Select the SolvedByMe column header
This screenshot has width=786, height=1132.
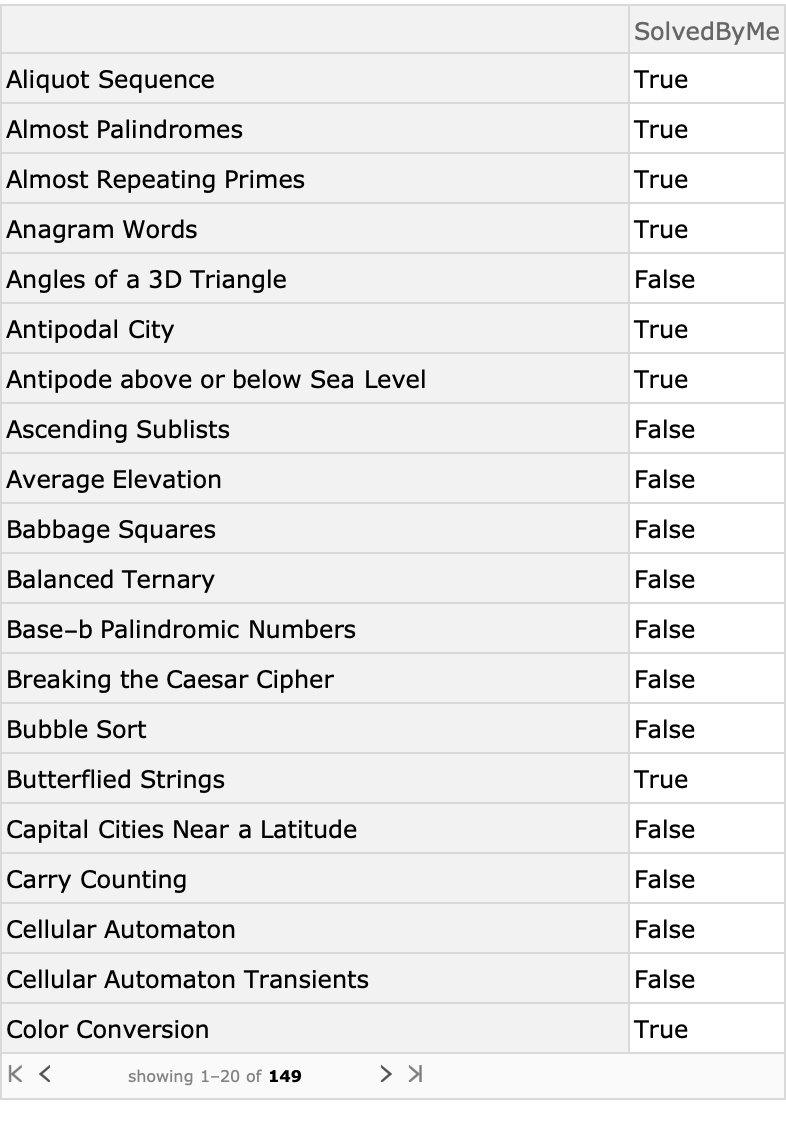click(706, 31)
